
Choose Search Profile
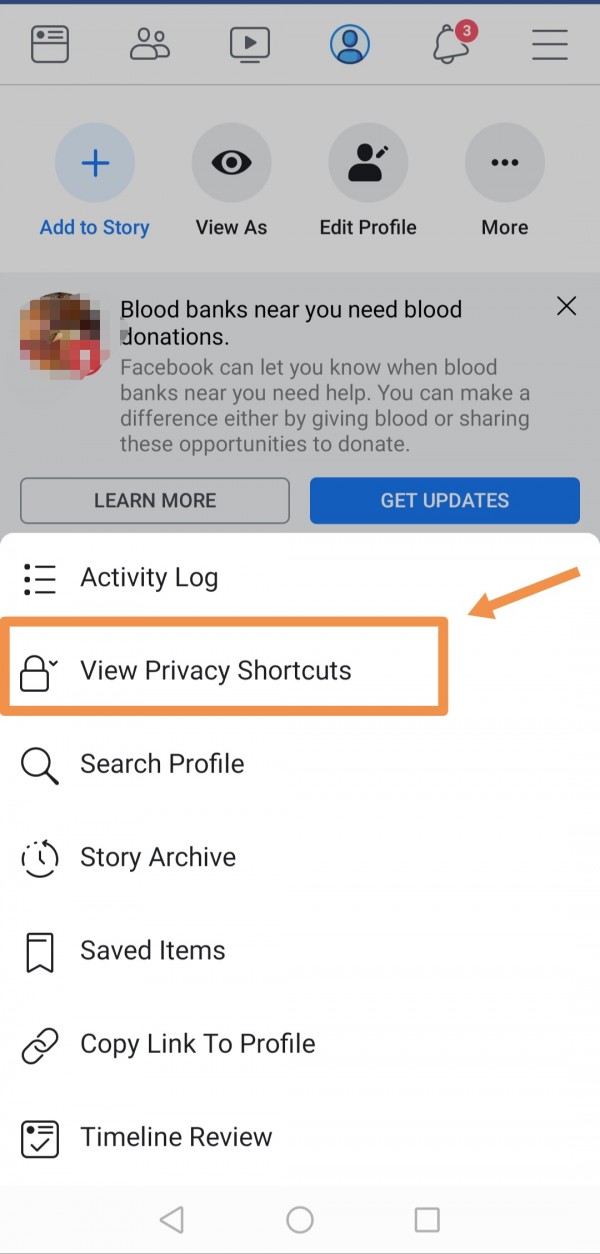point(162,765)
